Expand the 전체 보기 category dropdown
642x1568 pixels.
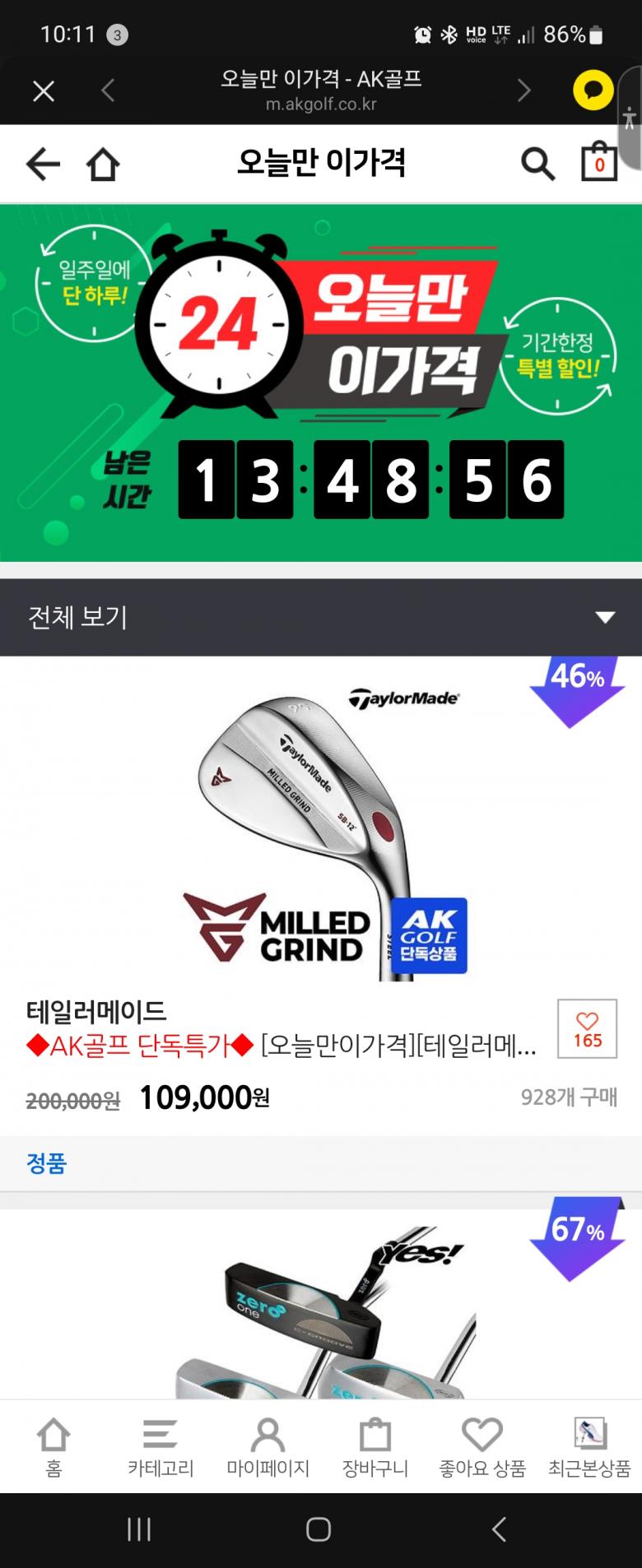pyautogui.click(x=605, y=617)
